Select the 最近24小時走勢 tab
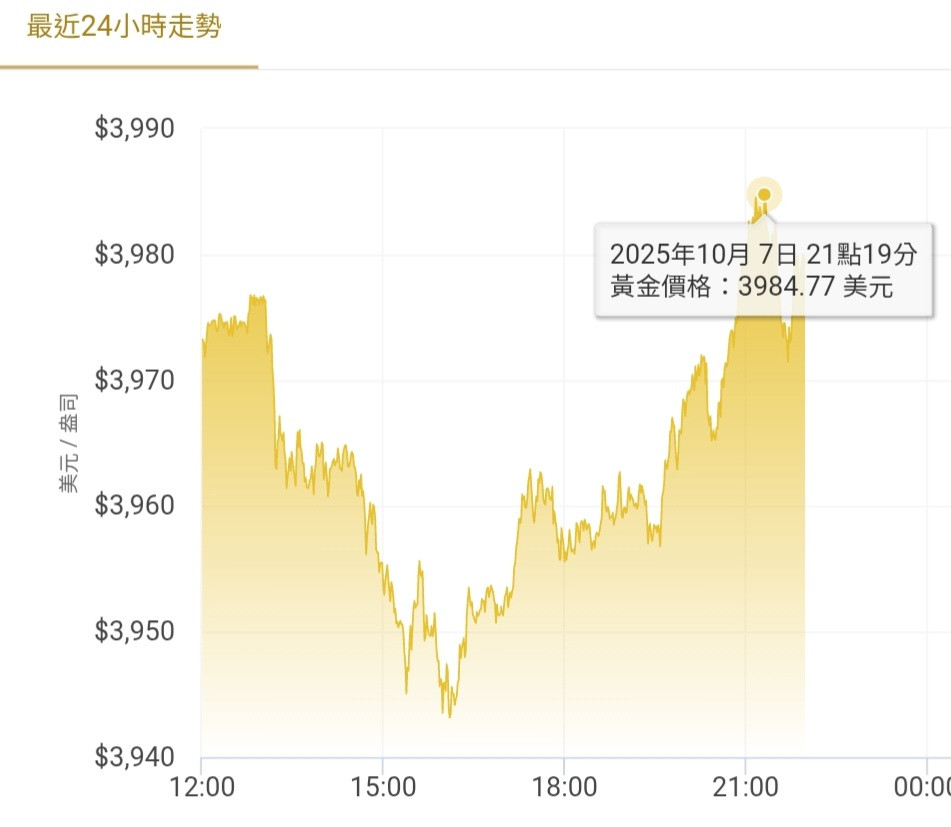This screenshot has width=951, height=827. (124, 28)
